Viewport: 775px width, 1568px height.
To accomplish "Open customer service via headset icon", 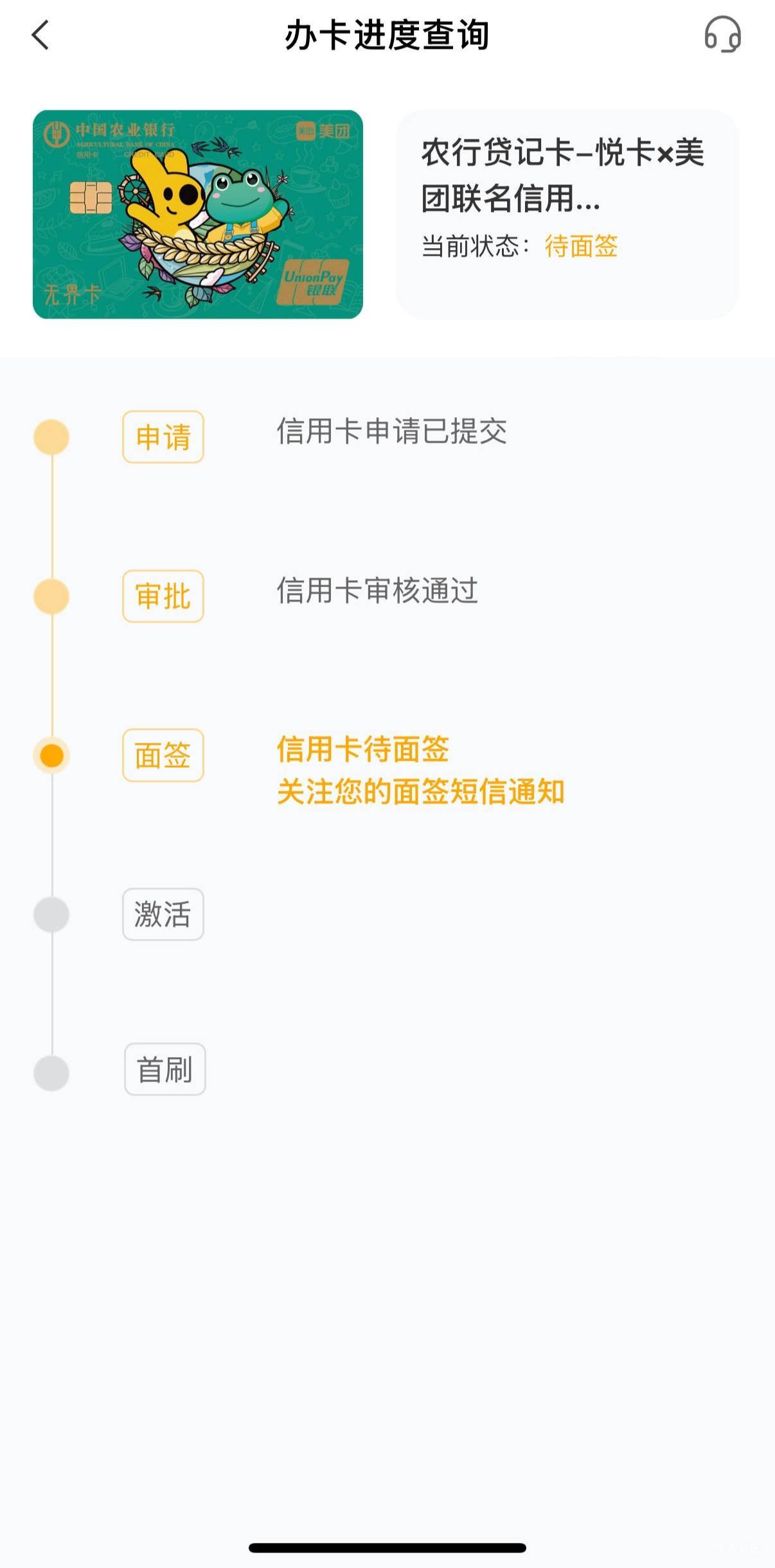I will point(722,35).
